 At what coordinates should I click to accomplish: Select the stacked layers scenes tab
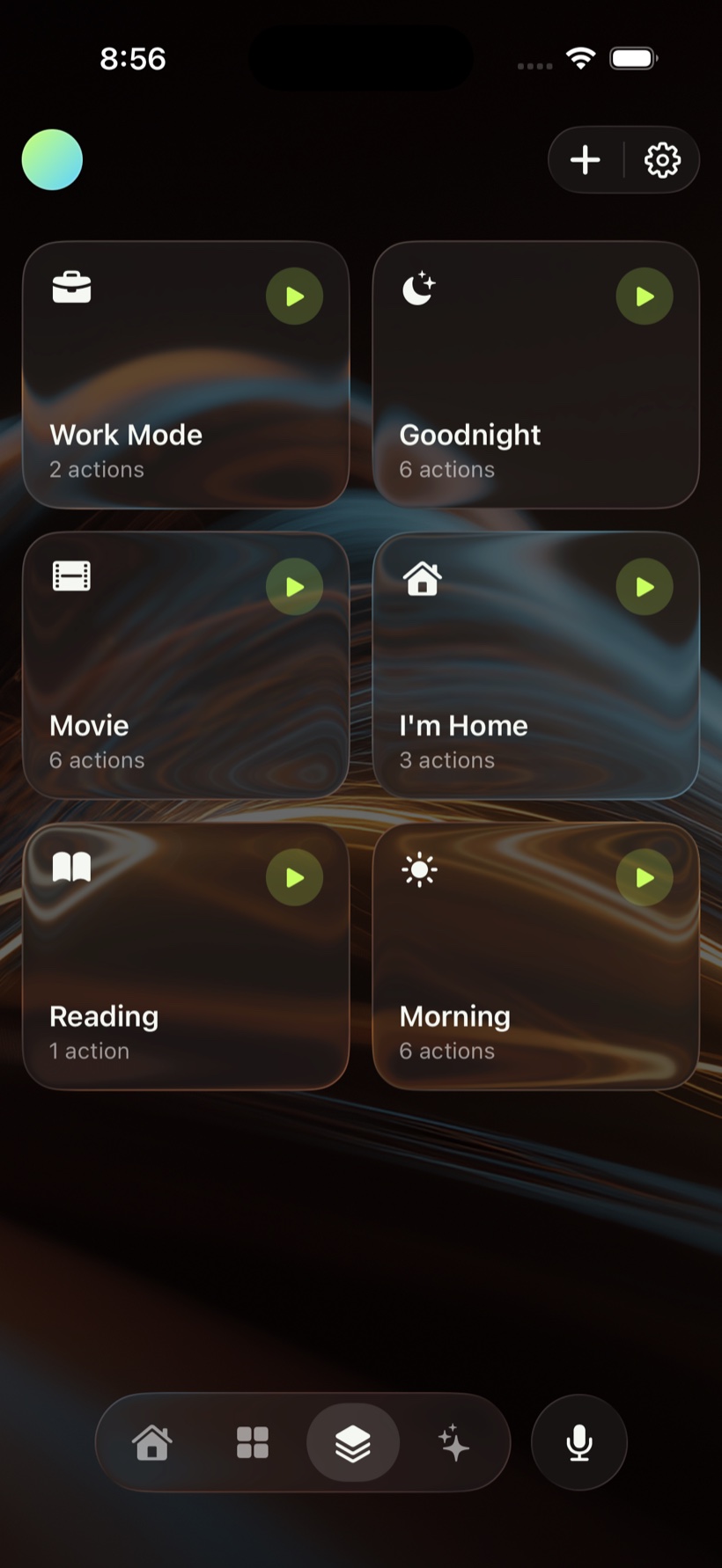[353, 1443]
